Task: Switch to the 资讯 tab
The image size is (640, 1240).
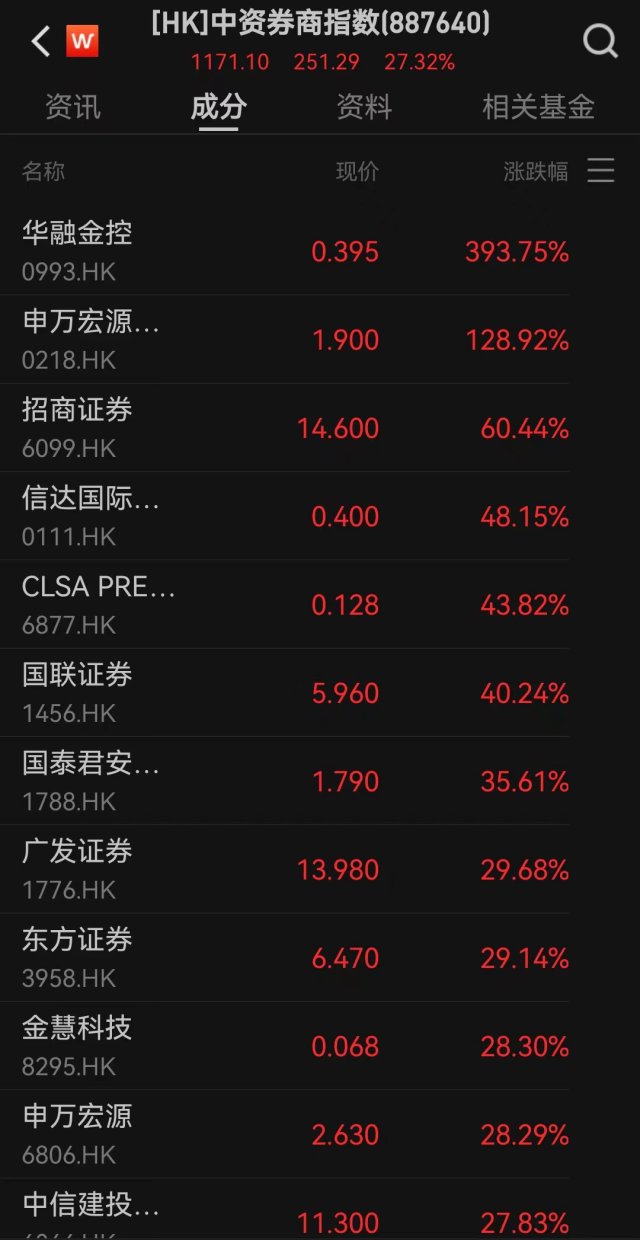Action: pos(73,107)
